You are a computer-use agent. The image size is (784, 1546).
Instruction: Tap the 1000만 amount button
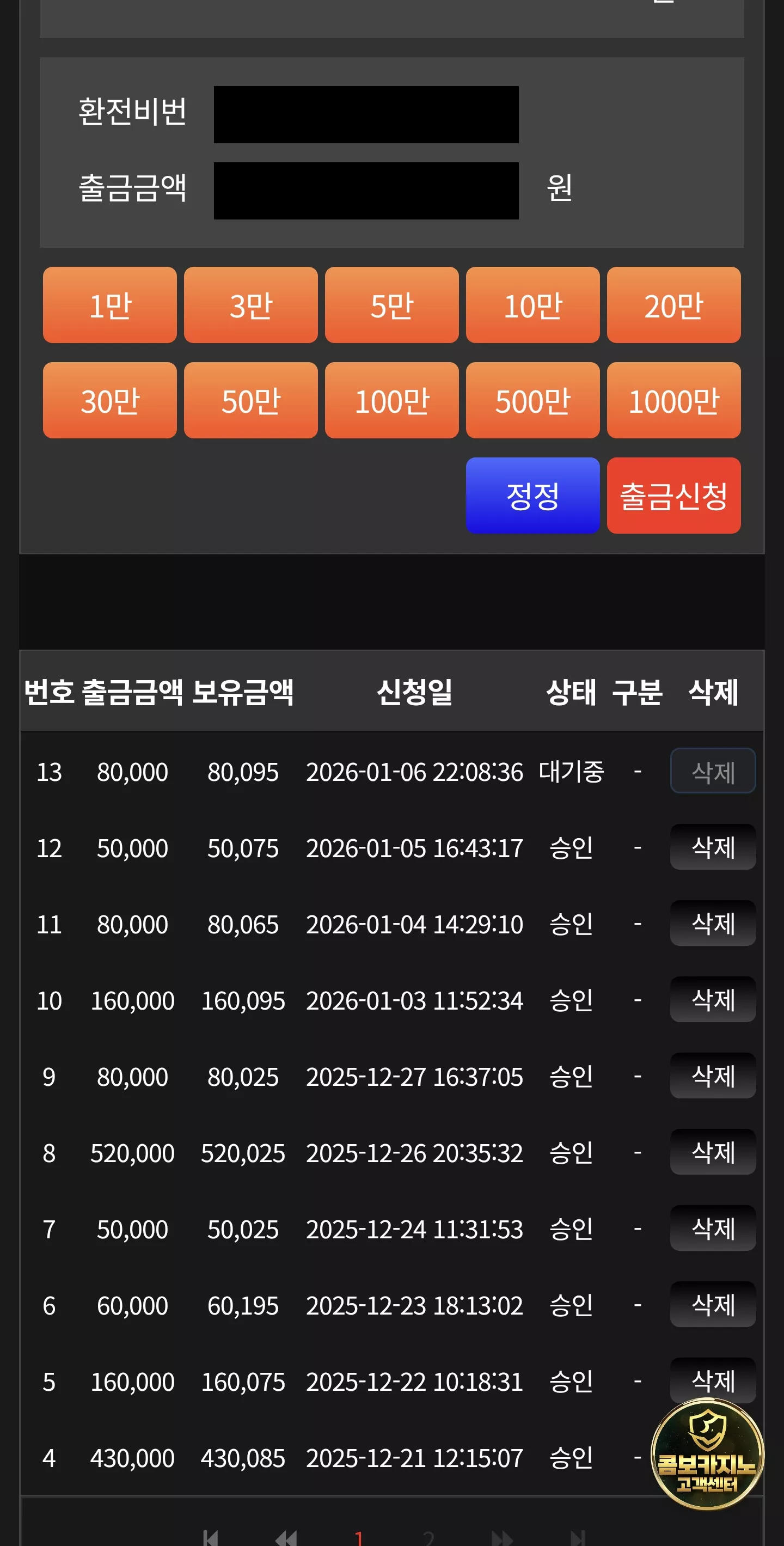coord(673,400)
